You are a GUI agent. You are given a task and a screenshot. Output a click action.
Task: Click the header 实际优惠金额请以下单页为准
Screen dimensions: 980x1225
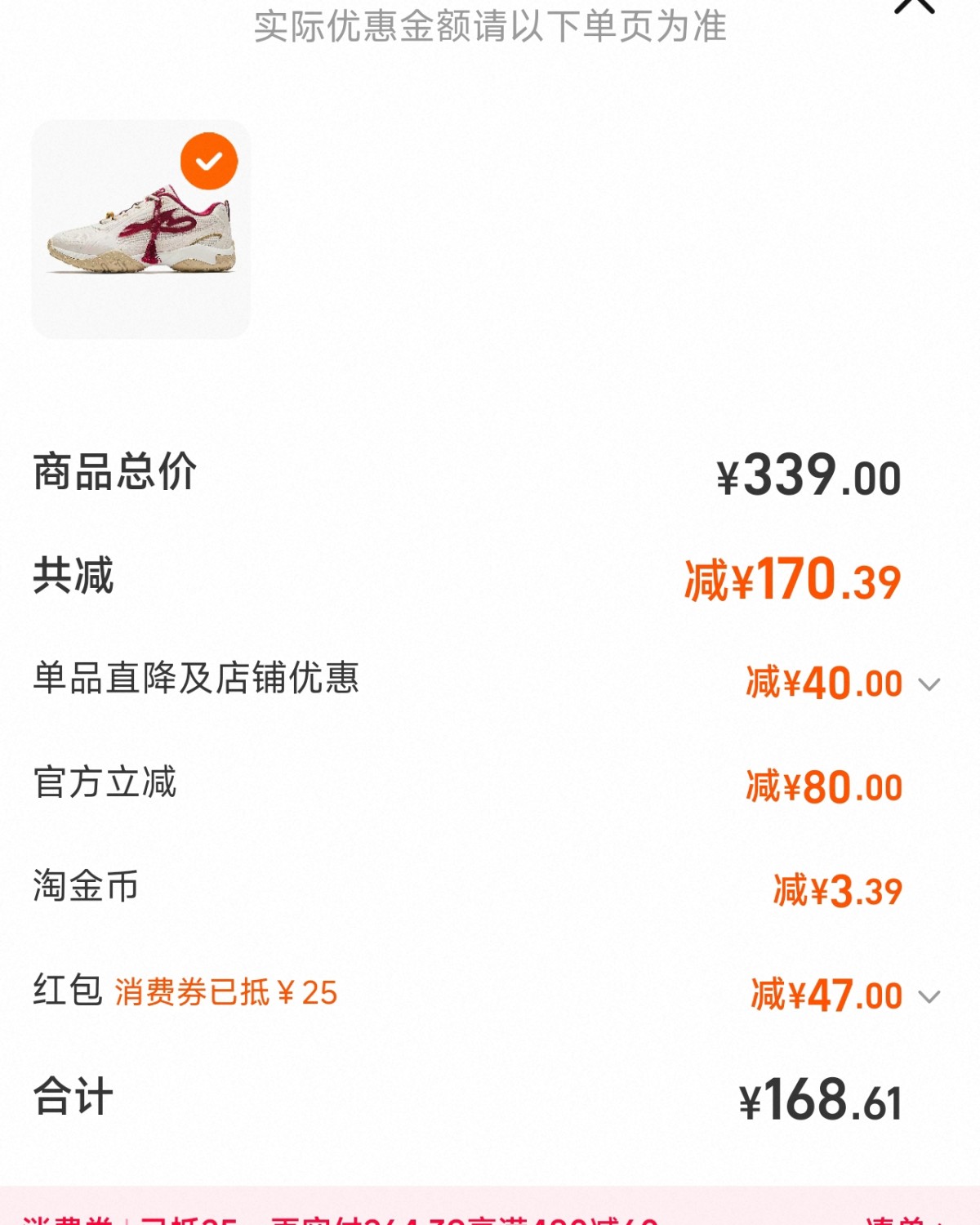[490, 26]
